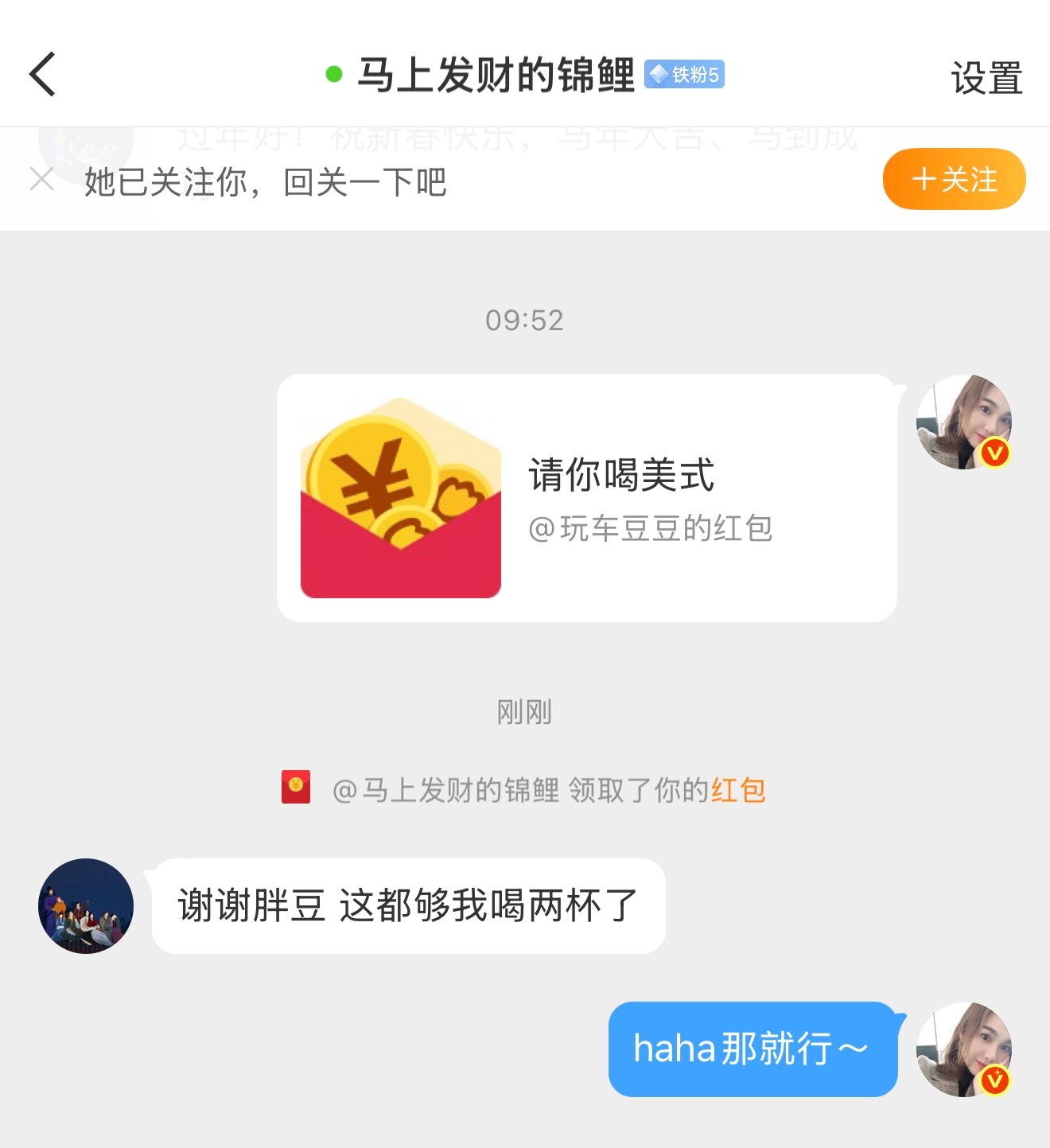Open chat 设置 settings
The image size is (1050, 1148).
986,77
